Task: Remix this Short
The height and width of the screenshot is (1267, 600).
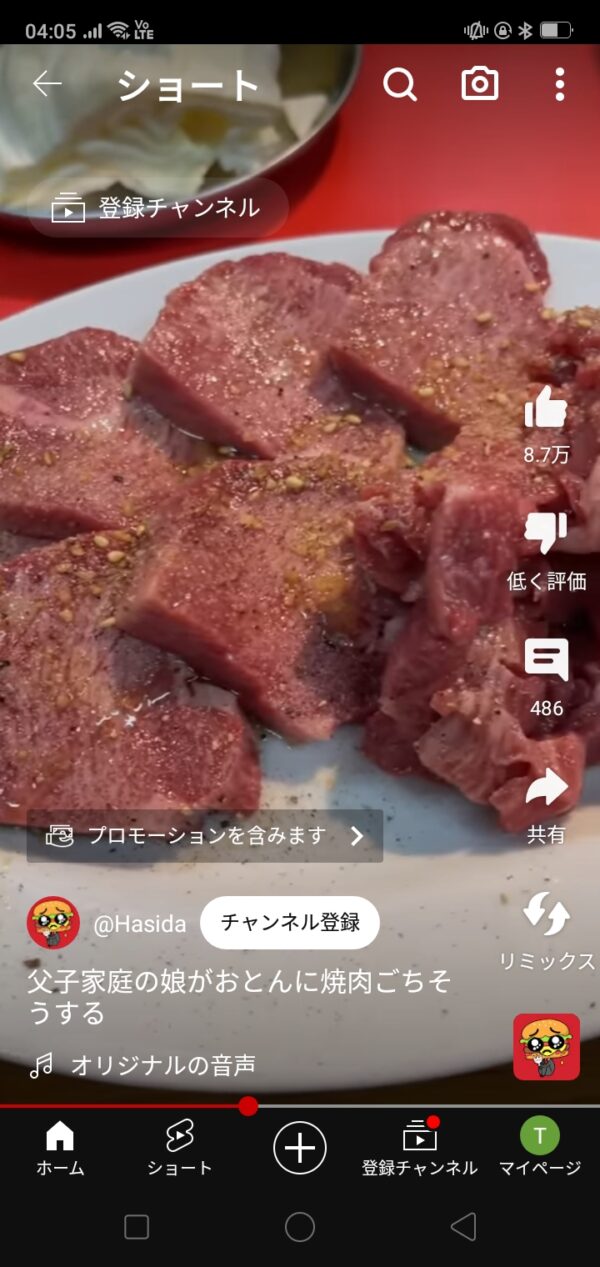Action: click(546, 915)
